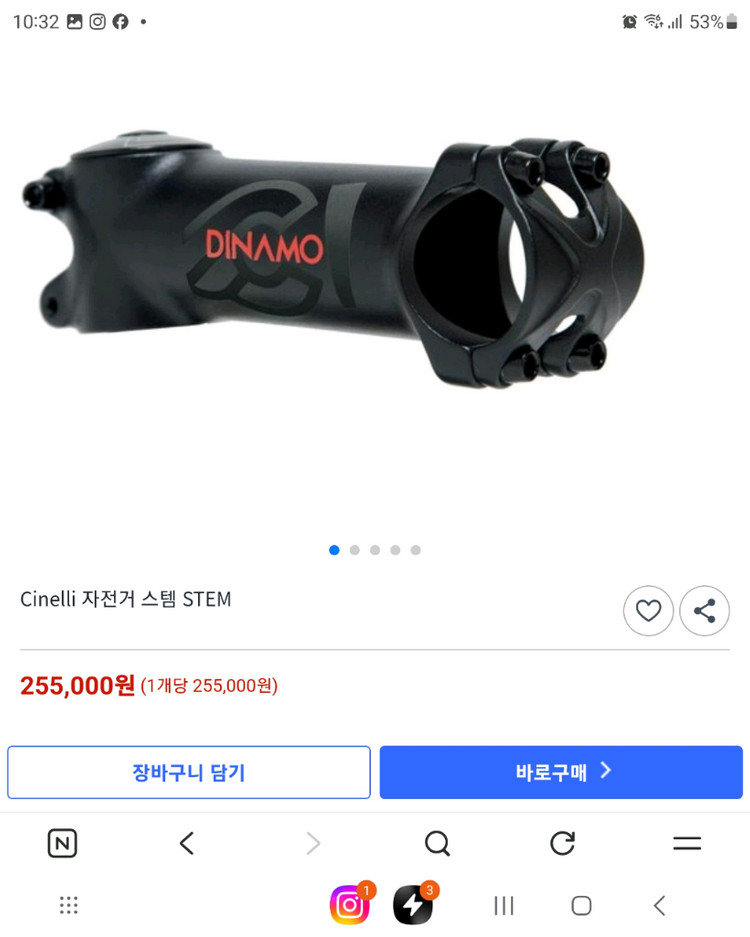The width and height of the screenshot is (750, 937).
Task: Open search with the magnifier icon
Action: pyautogui.click(x=437, y=843)
